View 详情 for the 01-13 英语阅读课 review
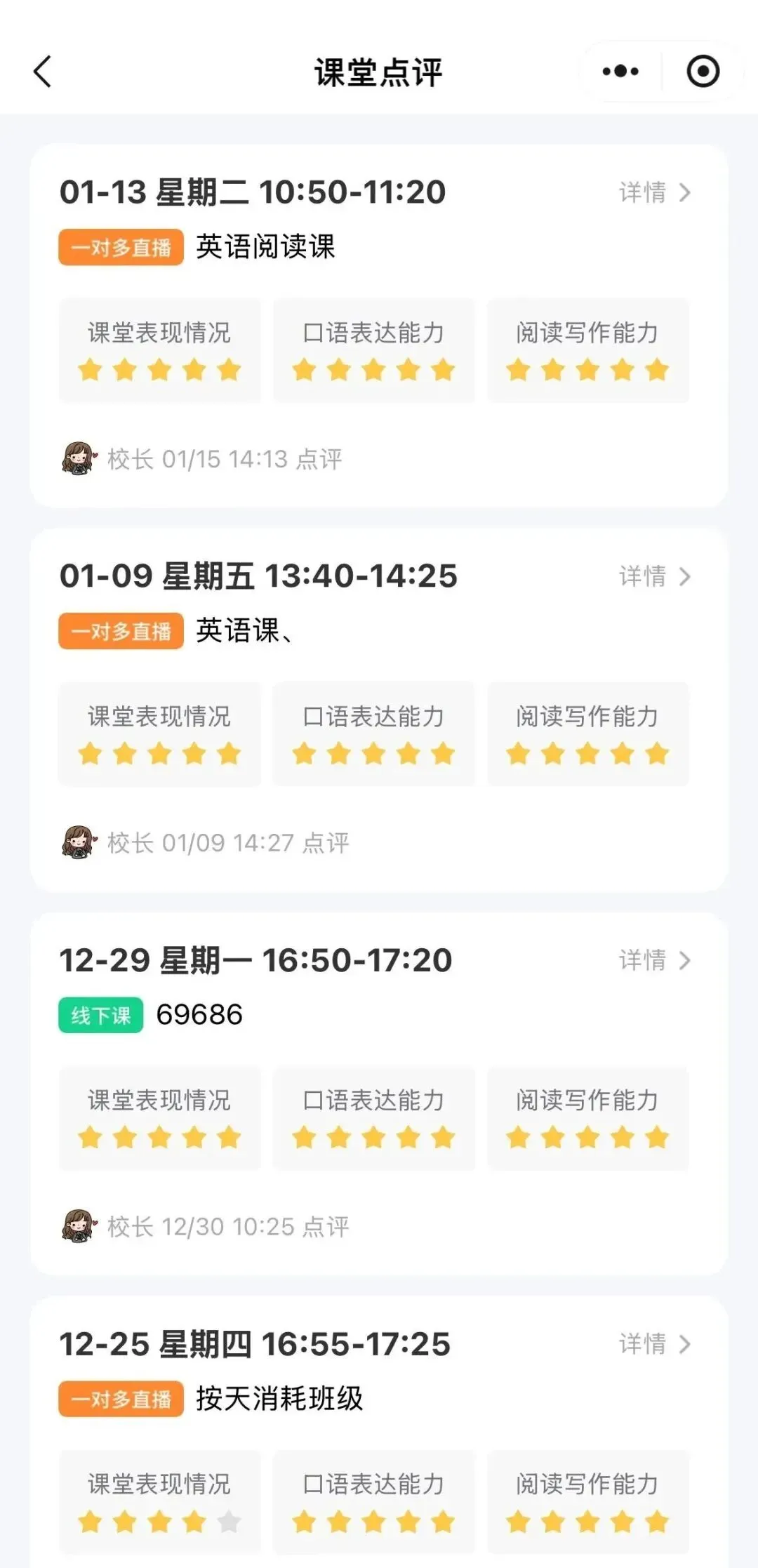Viewport: 758px width, 1568px height. tap(654, 192)
